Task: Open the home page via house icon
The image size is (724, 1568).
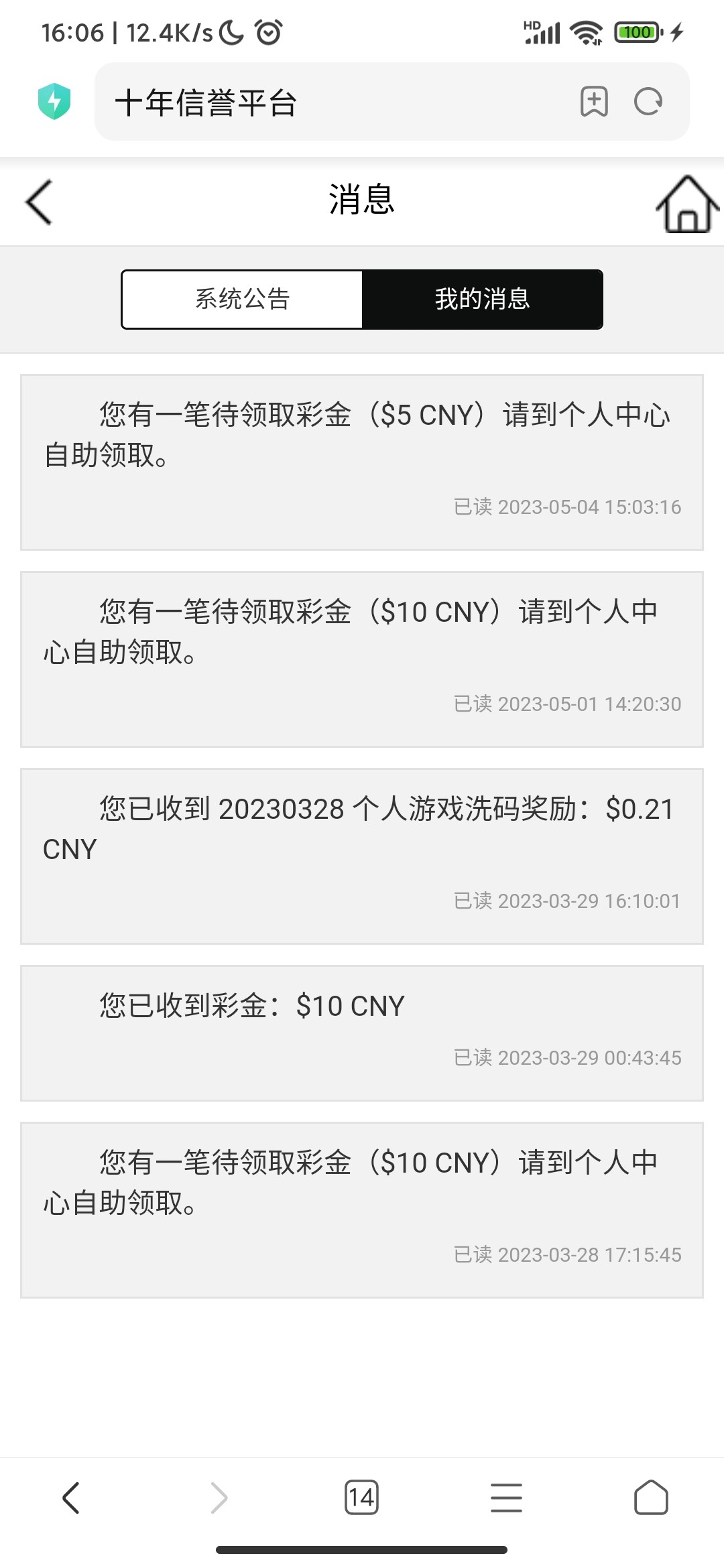Action: pos(686,204)
